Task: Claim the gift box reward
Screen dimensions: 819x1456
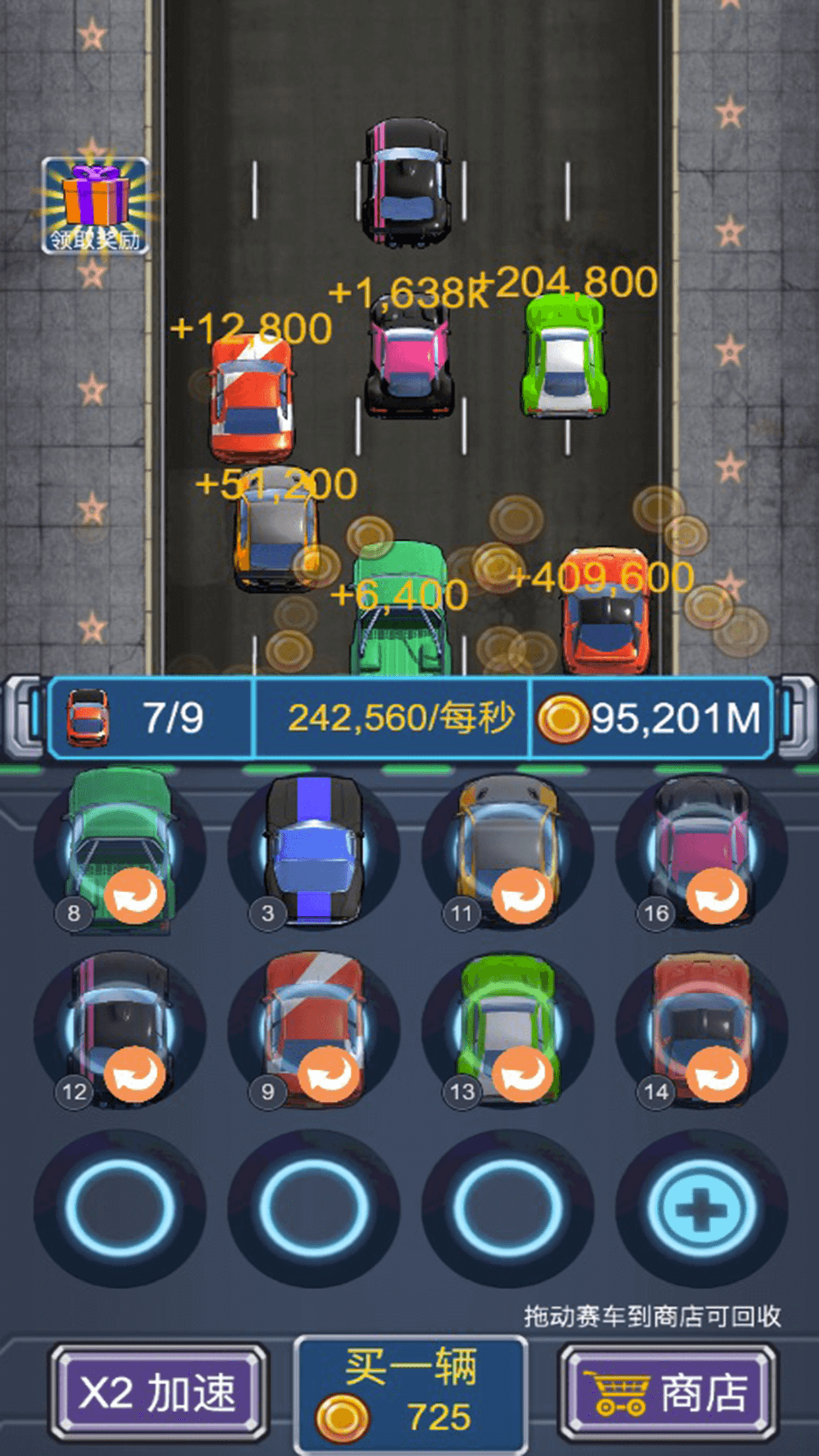Action: tap(96, 205)
